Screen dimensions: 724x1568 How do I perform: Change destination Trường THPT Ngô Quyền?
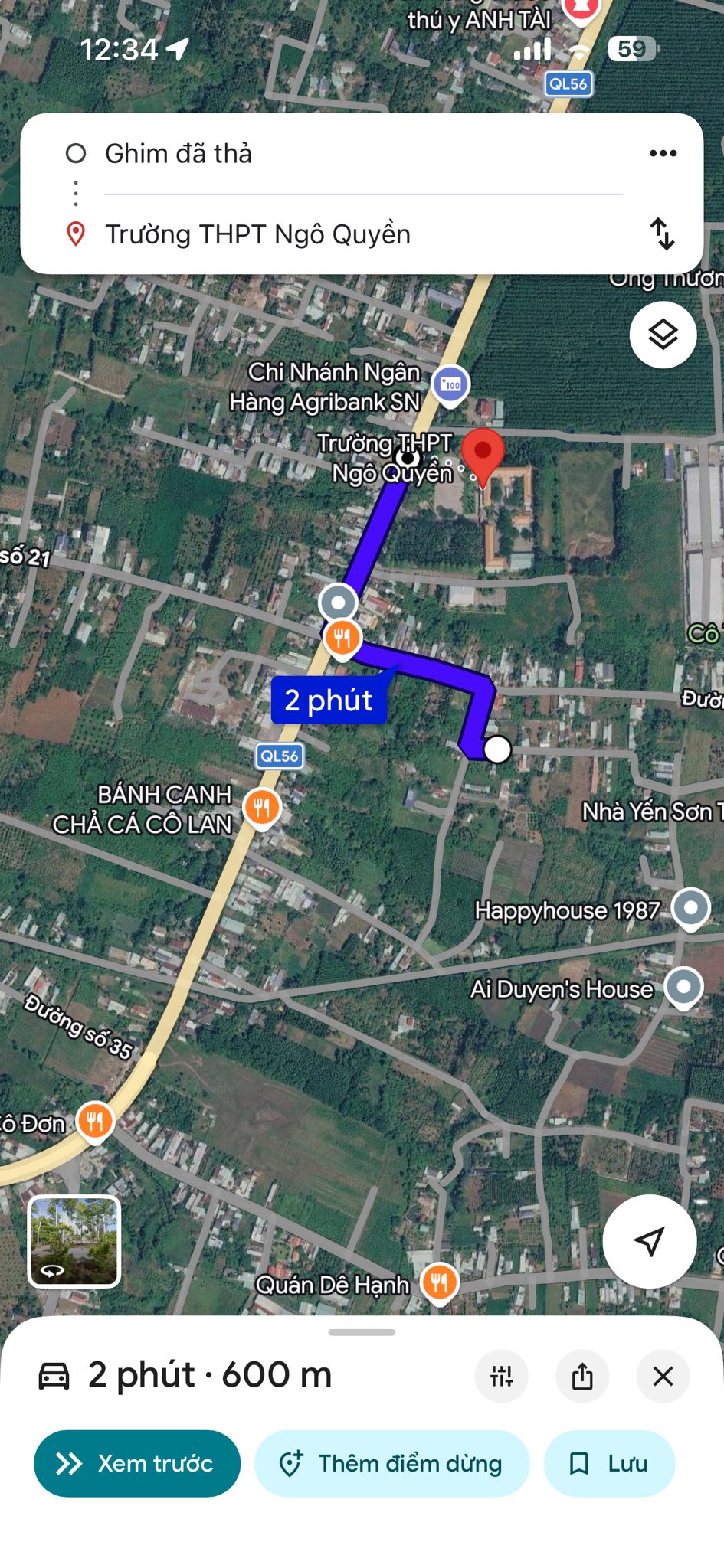coord(257,234)
